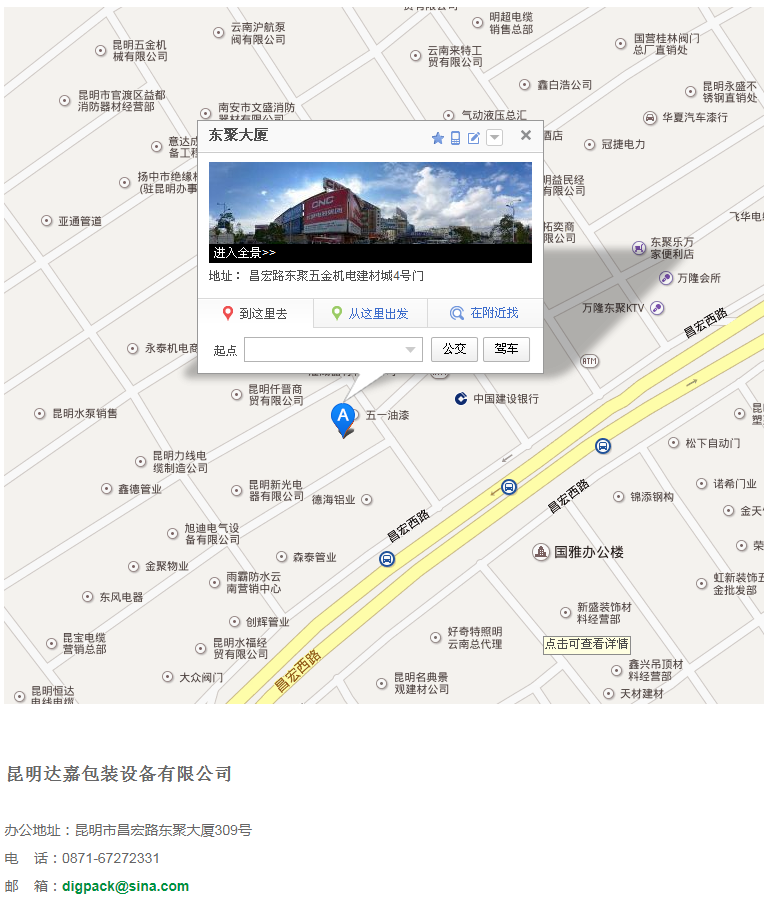This screenshot has width=770, height=901.
Task: Switch to 从这里出发 tab
Action: coord(371,313)
